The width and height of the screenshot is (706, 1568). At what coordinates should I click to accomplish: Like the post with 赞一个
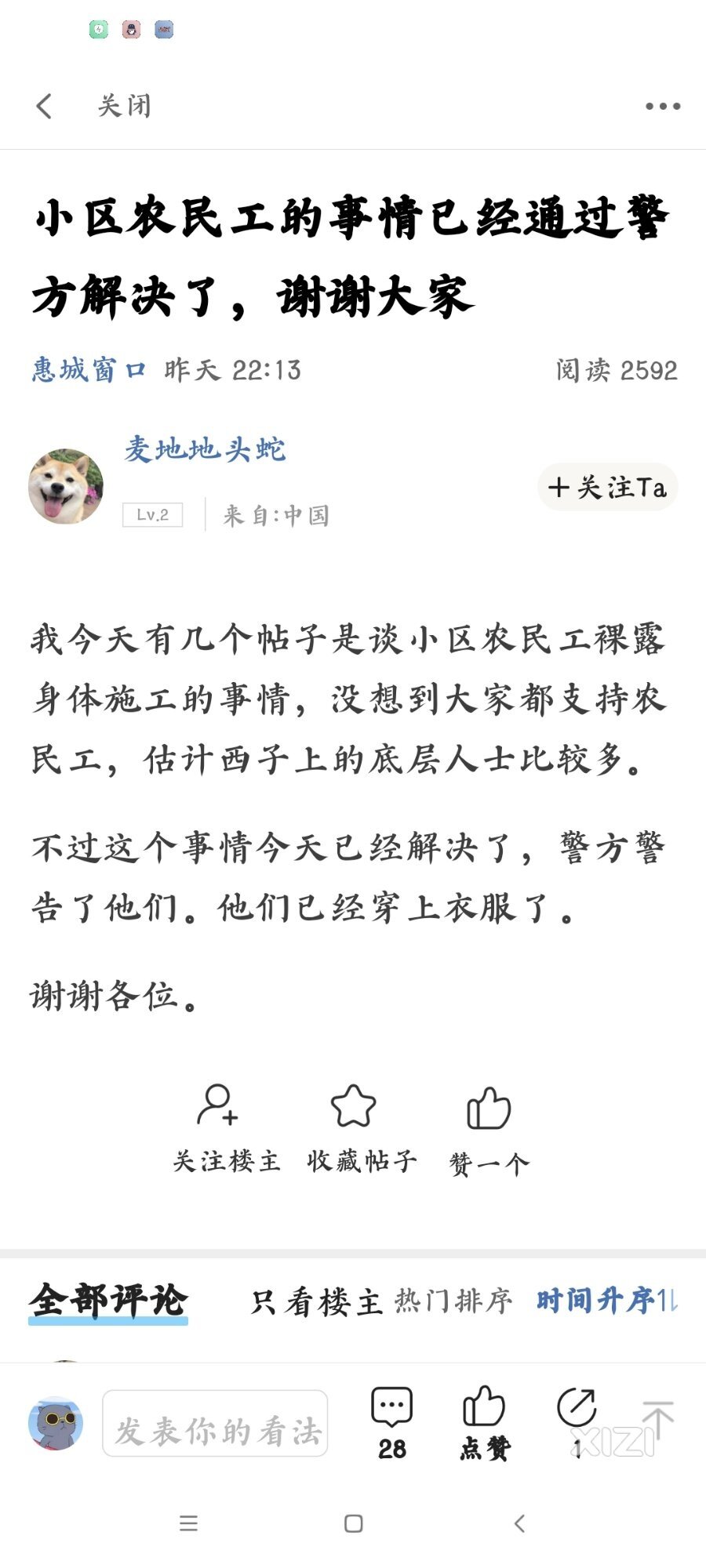click(489, 1129)
